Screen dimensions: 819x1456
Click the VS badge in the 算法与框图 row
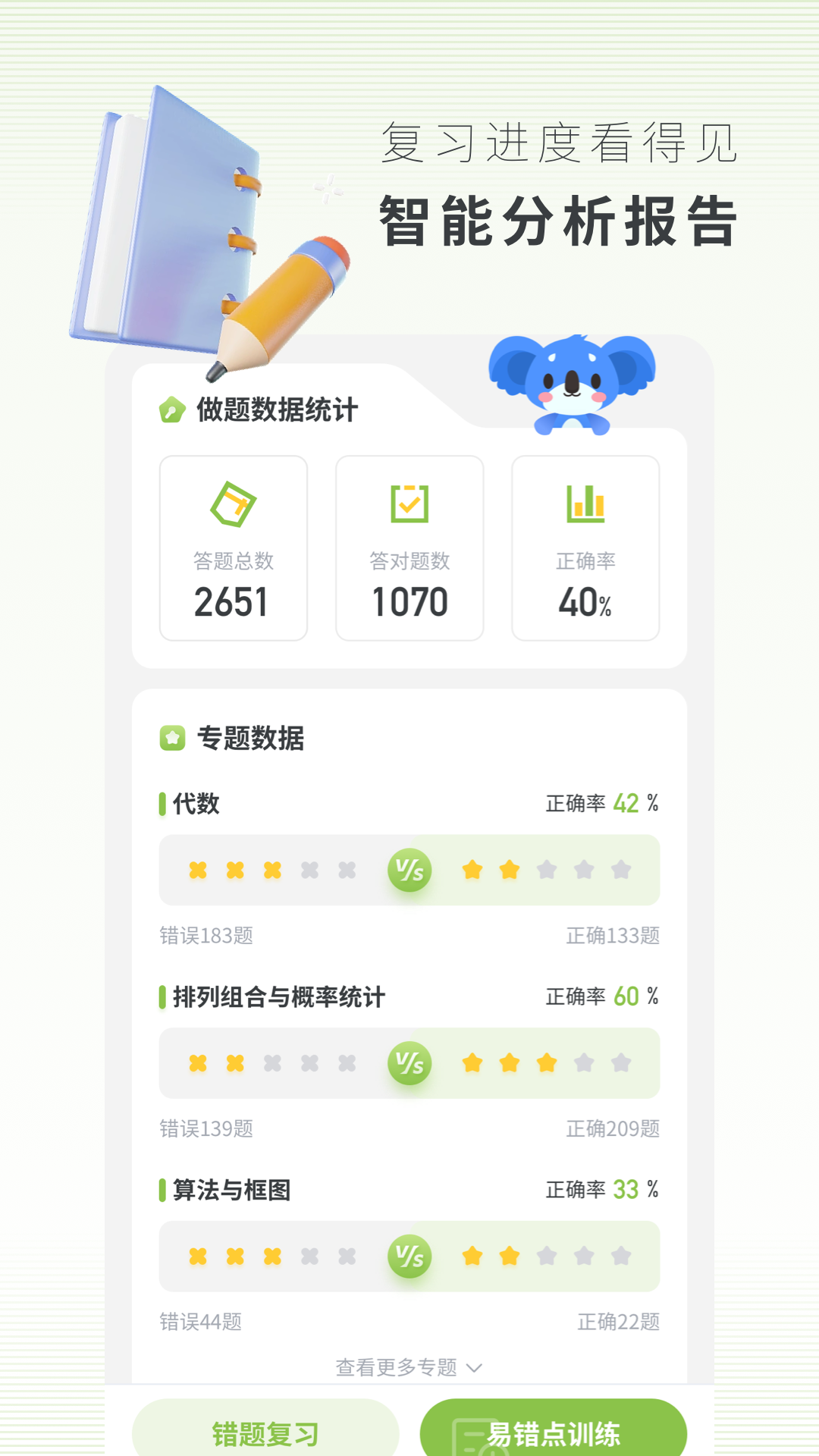point(409,1257)
